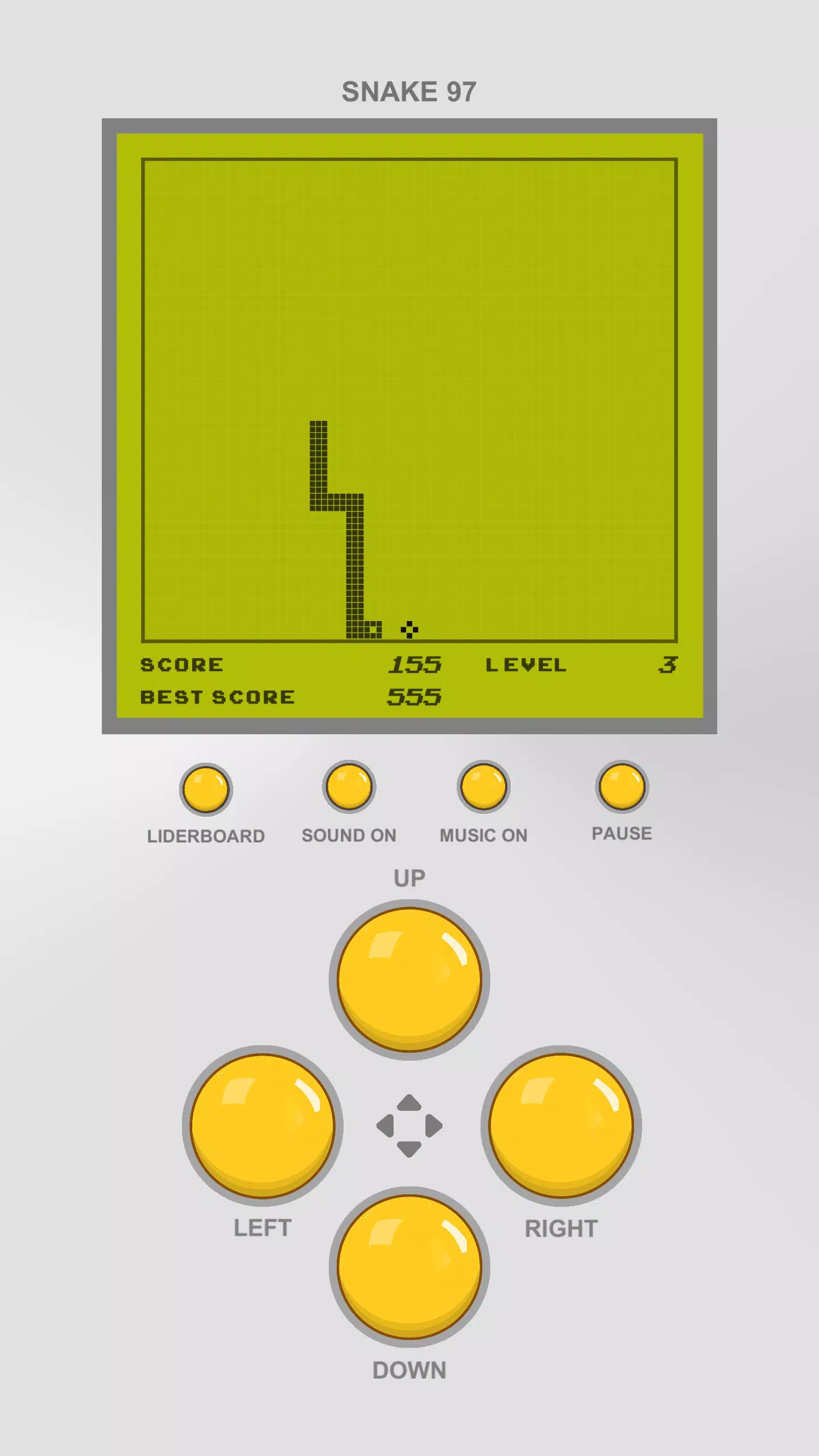
Task: Steer the snake with the Up button
Action: point(409,979)
